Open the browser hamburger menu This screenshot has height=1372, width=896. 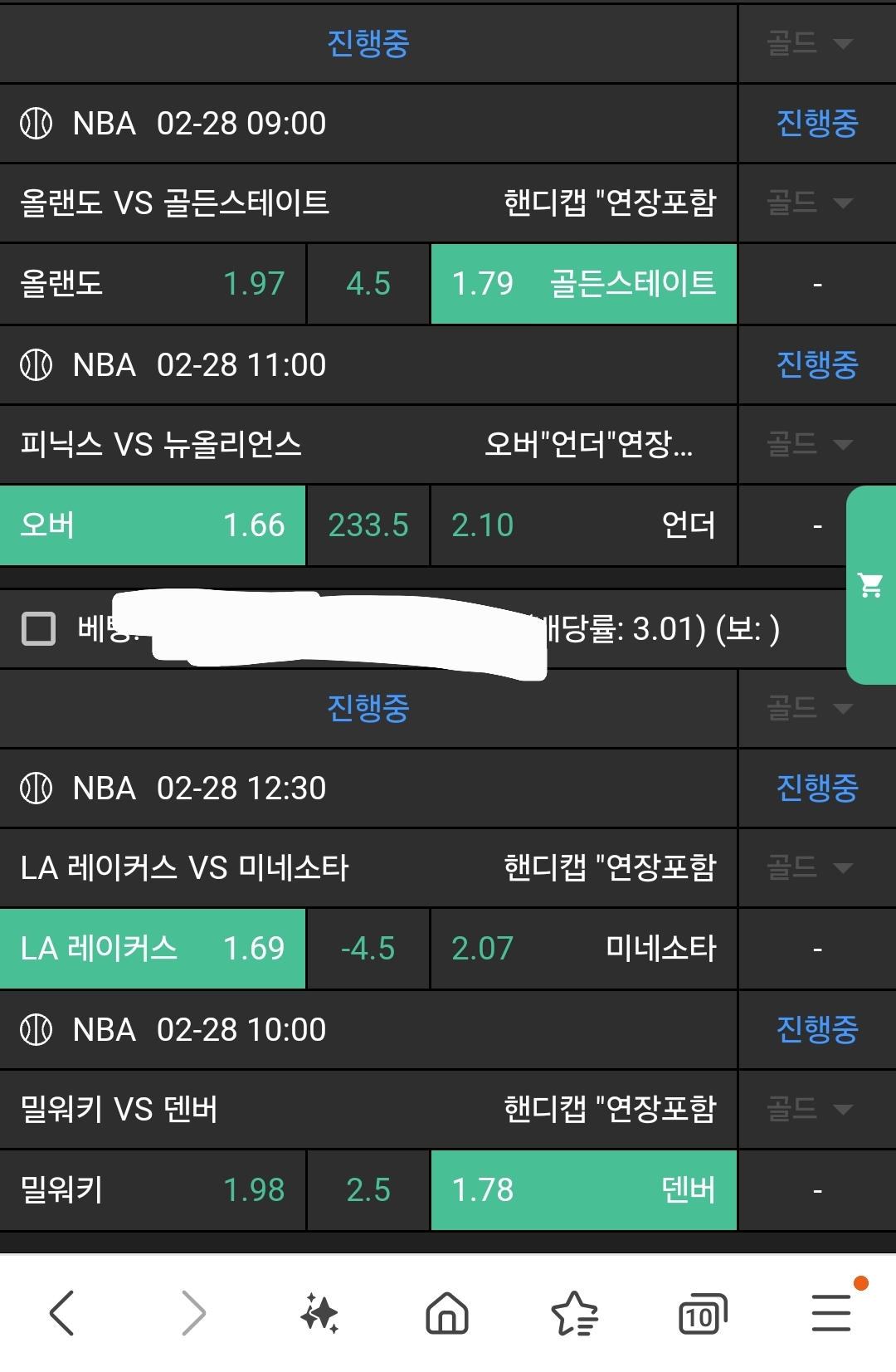pos(830,1313)
